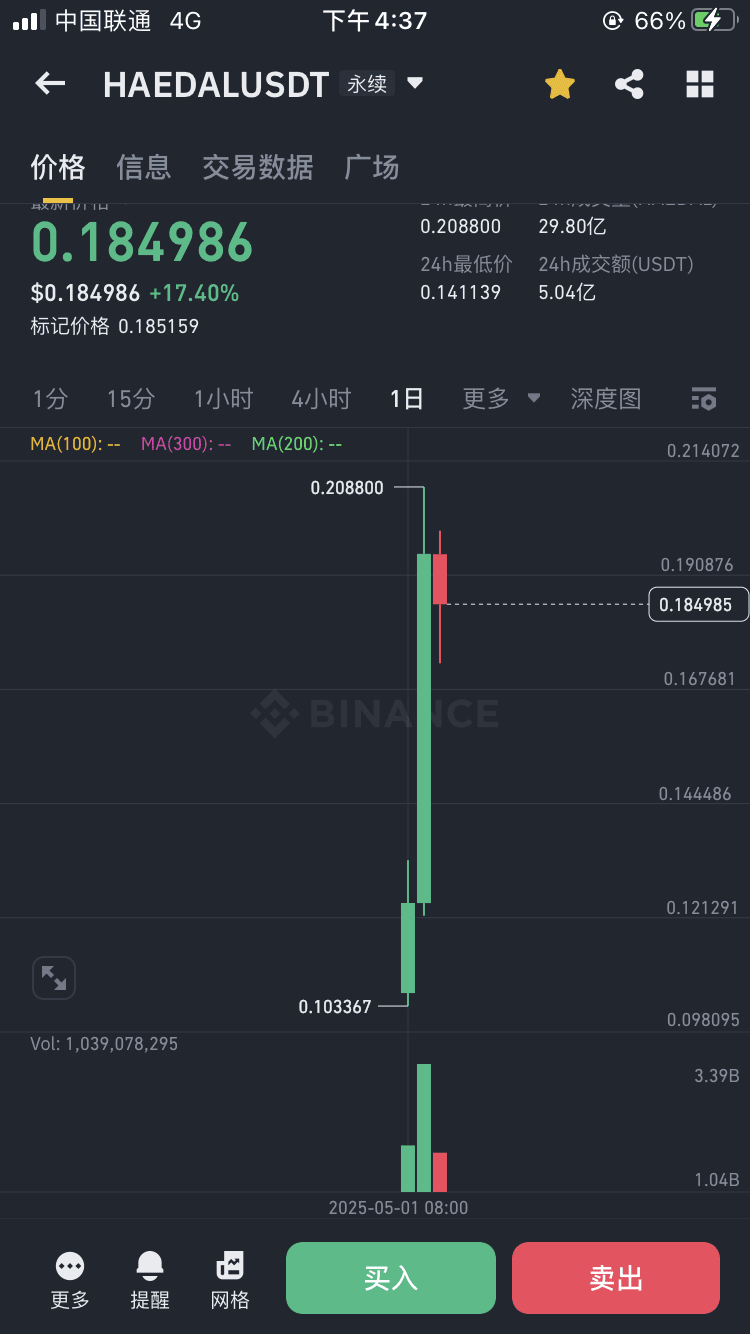Image resolution: width=750 pixels, height=1334 pixels.
Task: Share this chart via share icon
Action: tap(629, 84)
